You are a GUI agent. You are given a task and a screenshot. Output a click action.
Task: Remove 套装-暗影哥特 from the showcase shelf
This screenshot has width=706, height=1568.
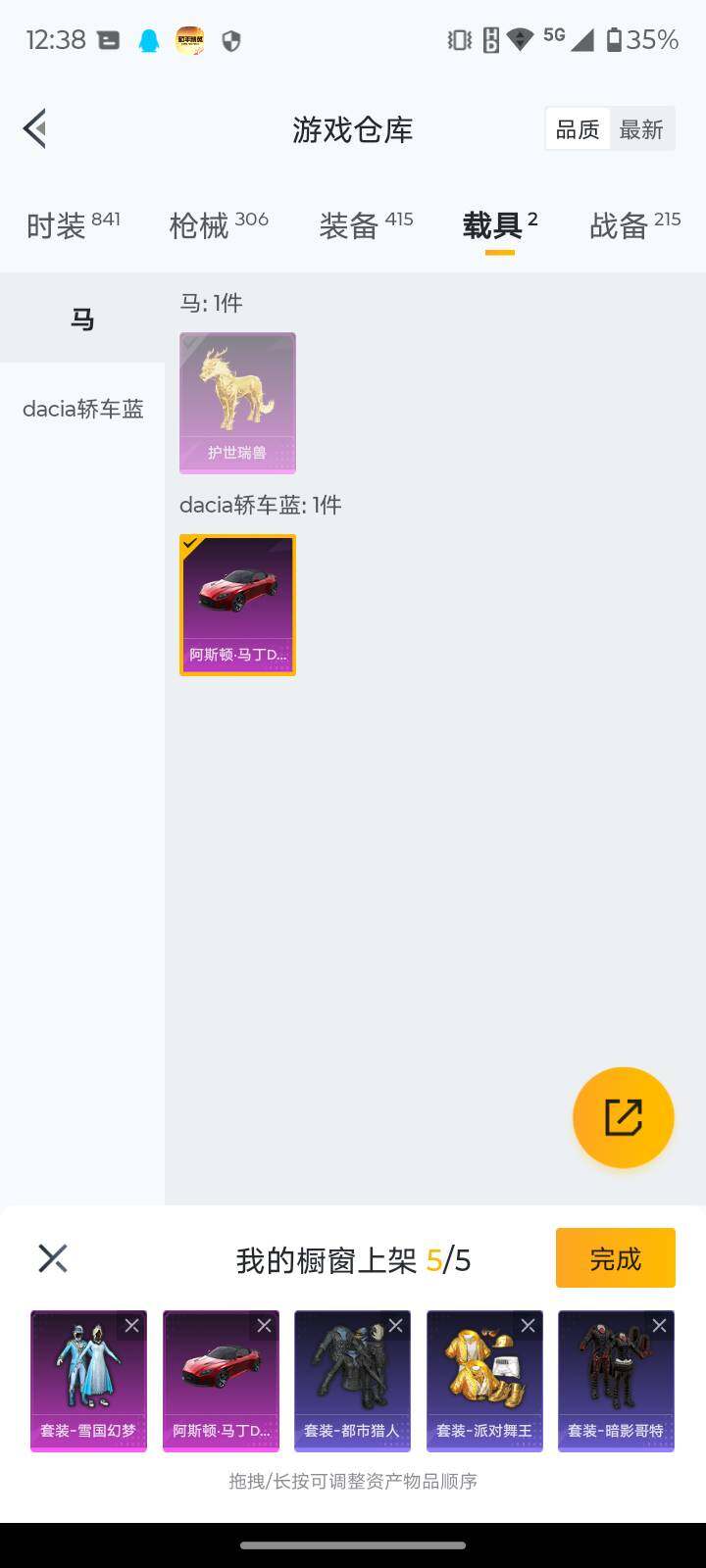(x=659, y=1325)
